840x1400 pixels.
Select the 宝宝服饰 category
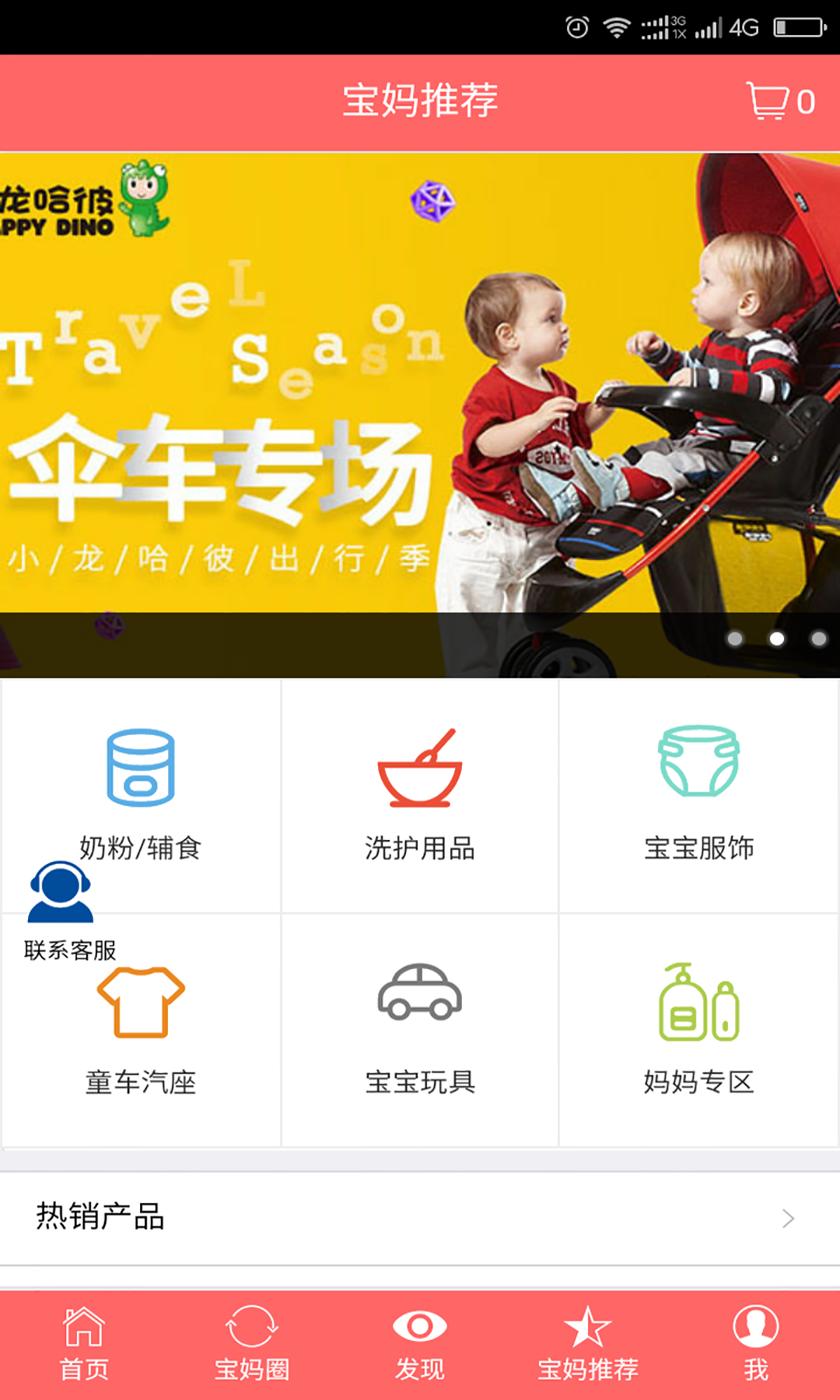(698, 795)
